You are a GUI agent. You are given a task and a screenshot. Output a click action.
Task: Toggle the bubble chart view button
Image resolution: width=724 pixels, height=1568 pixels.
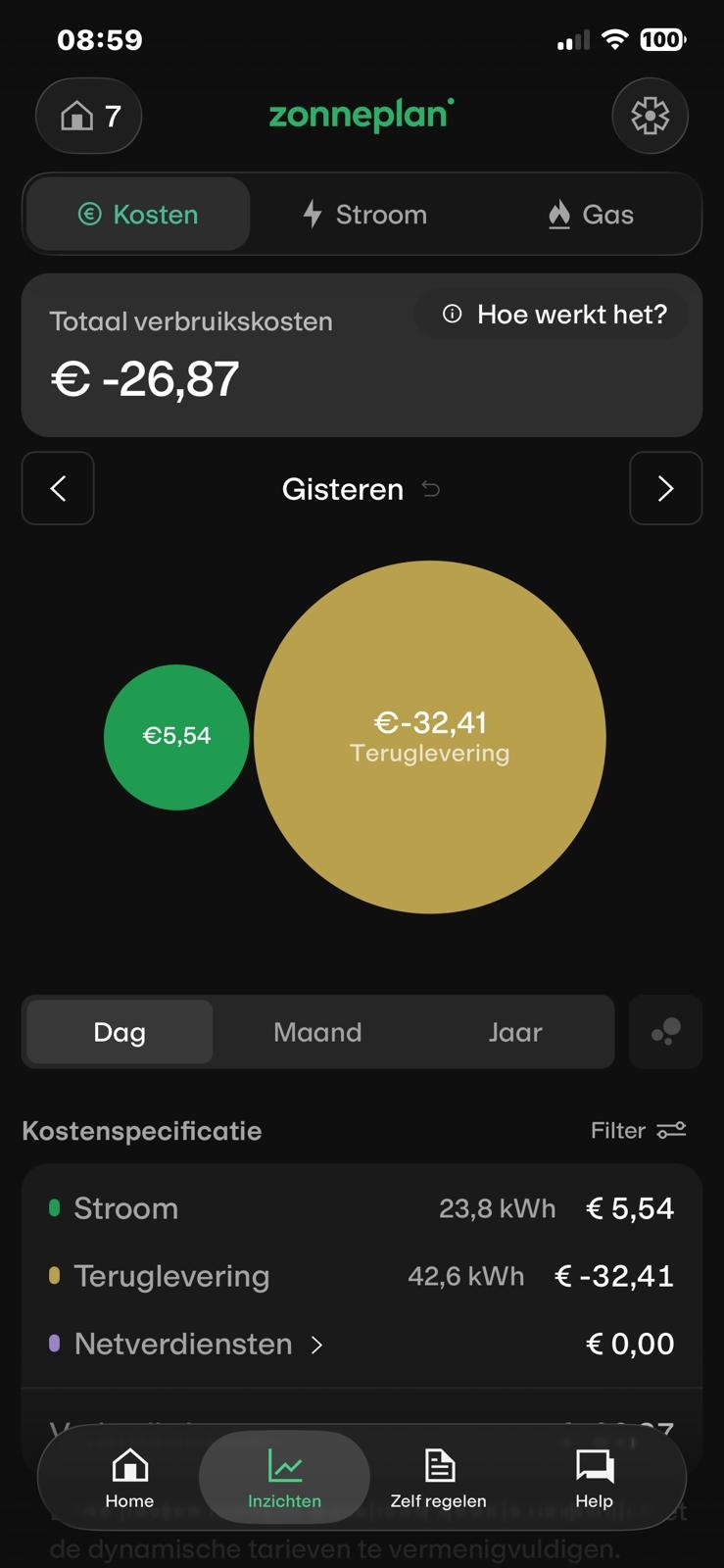click(665, 1032)
